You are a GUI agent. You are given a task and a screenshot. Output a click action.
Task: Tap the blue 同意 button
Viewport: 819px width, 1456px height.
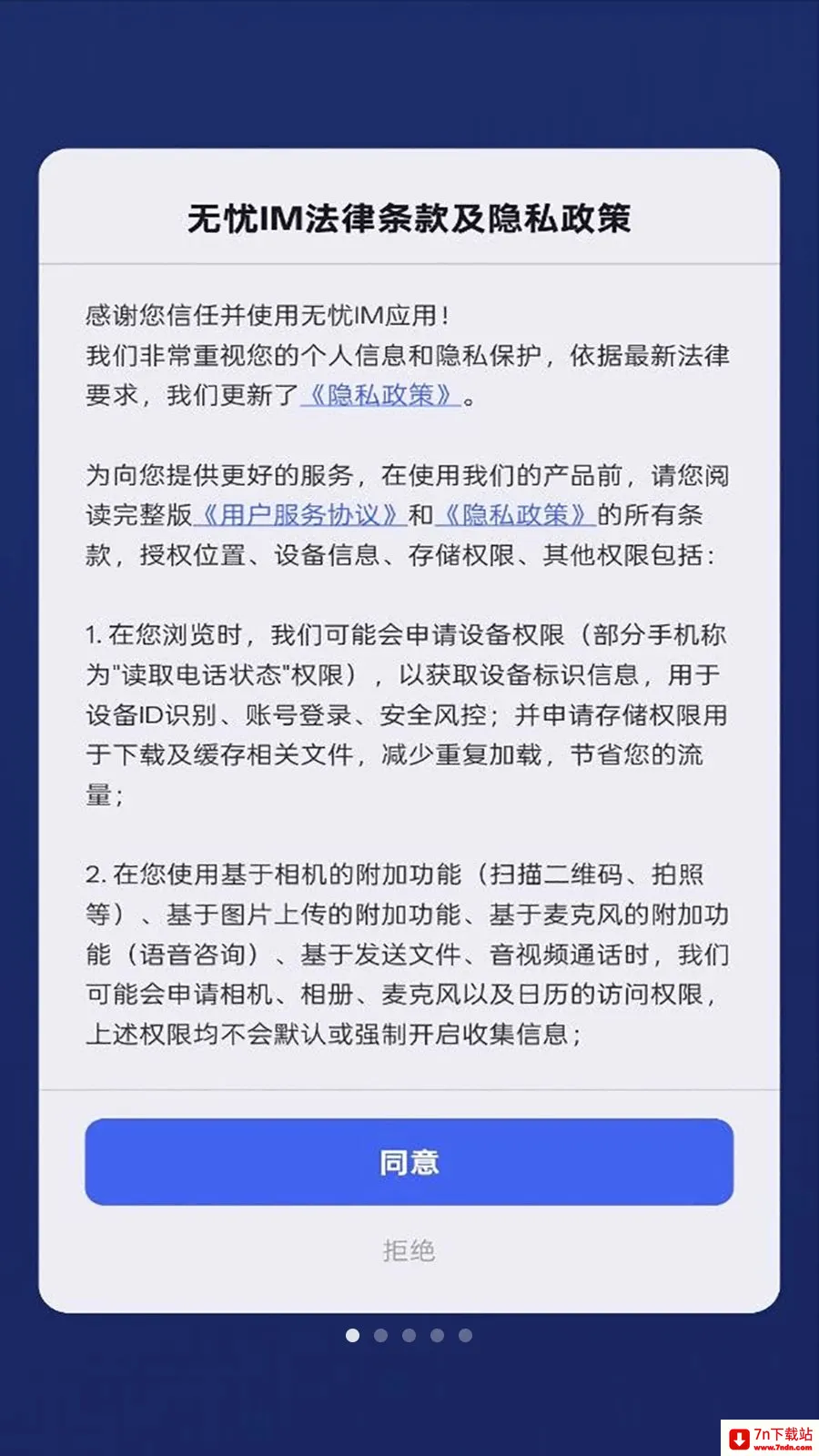[x=409, y=1162]
